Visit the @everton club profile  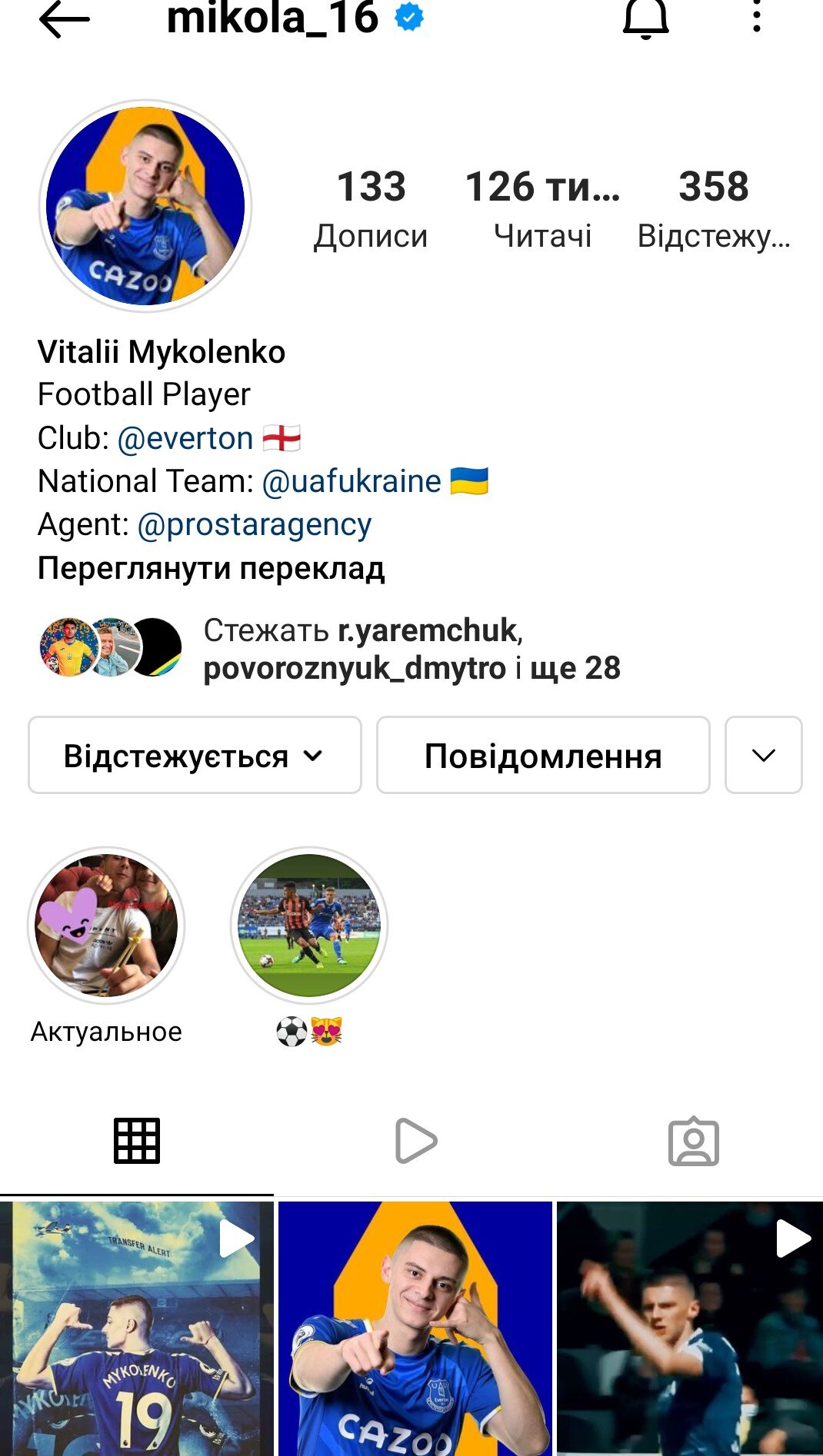pos(185,438)
